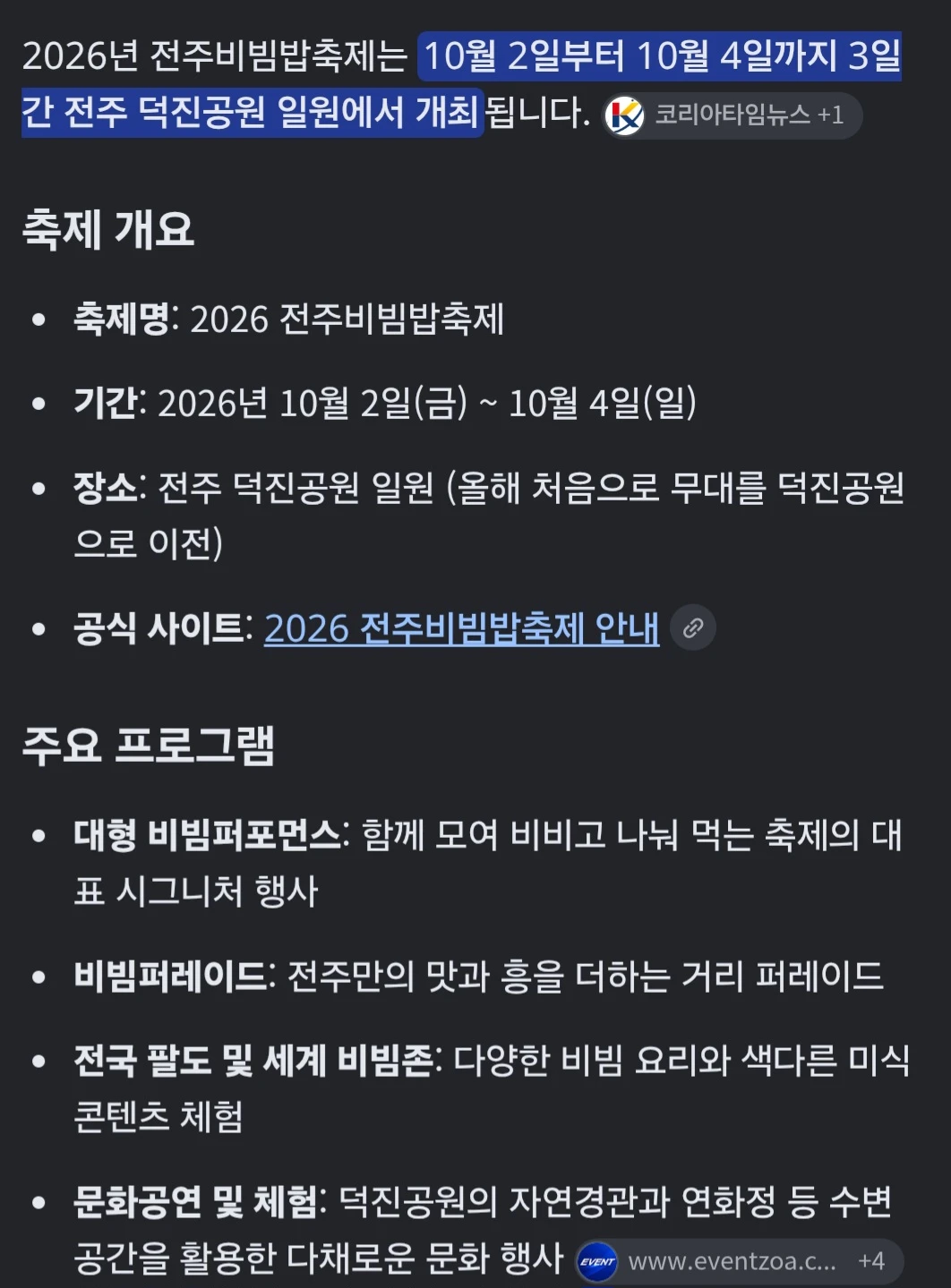The image size is (951, 1288).
Task: Open the 코리아타임뉴스 +1 source chip
Action: [x=732, y=115]
